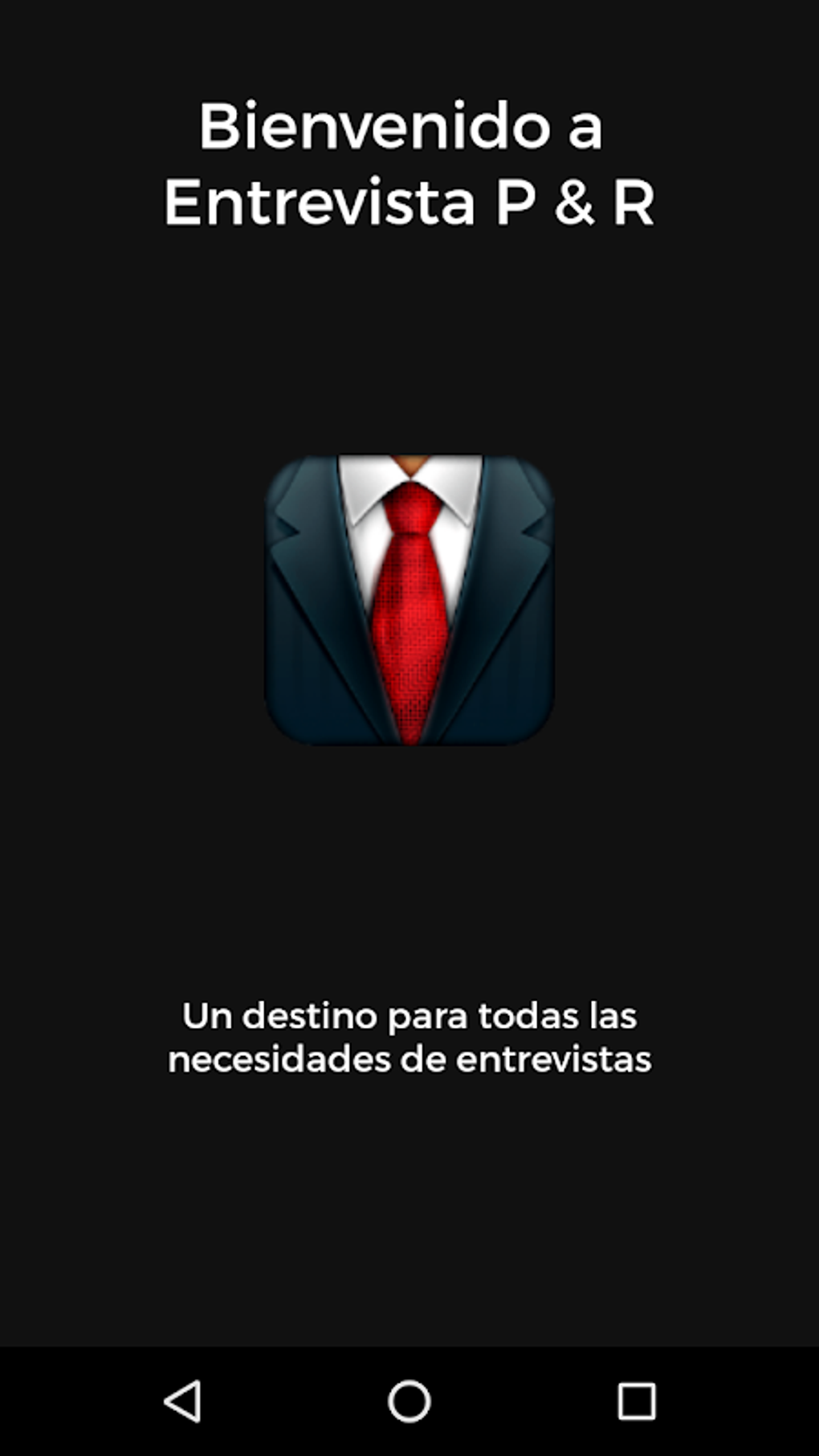Click the center of the interview app icon
Viewport: 819px width, 1456px height.
409,599
